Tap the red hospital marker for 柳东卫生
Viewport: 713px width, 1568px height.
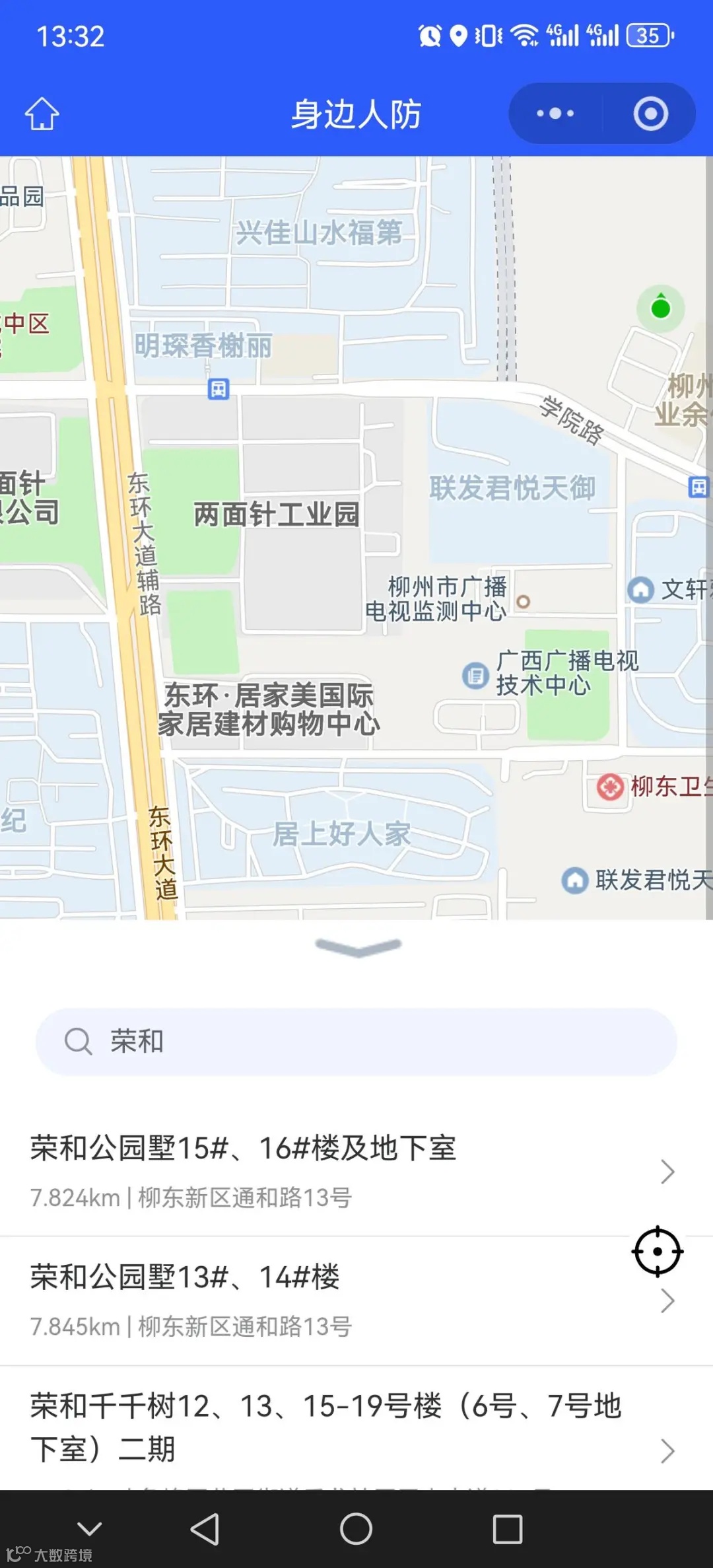coord(611,788)
